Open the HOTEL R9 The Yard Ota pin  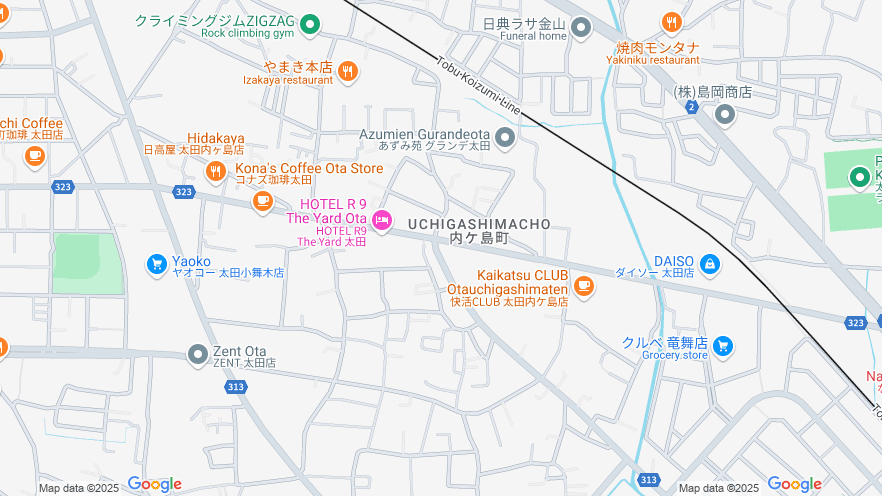coord(382,220)
